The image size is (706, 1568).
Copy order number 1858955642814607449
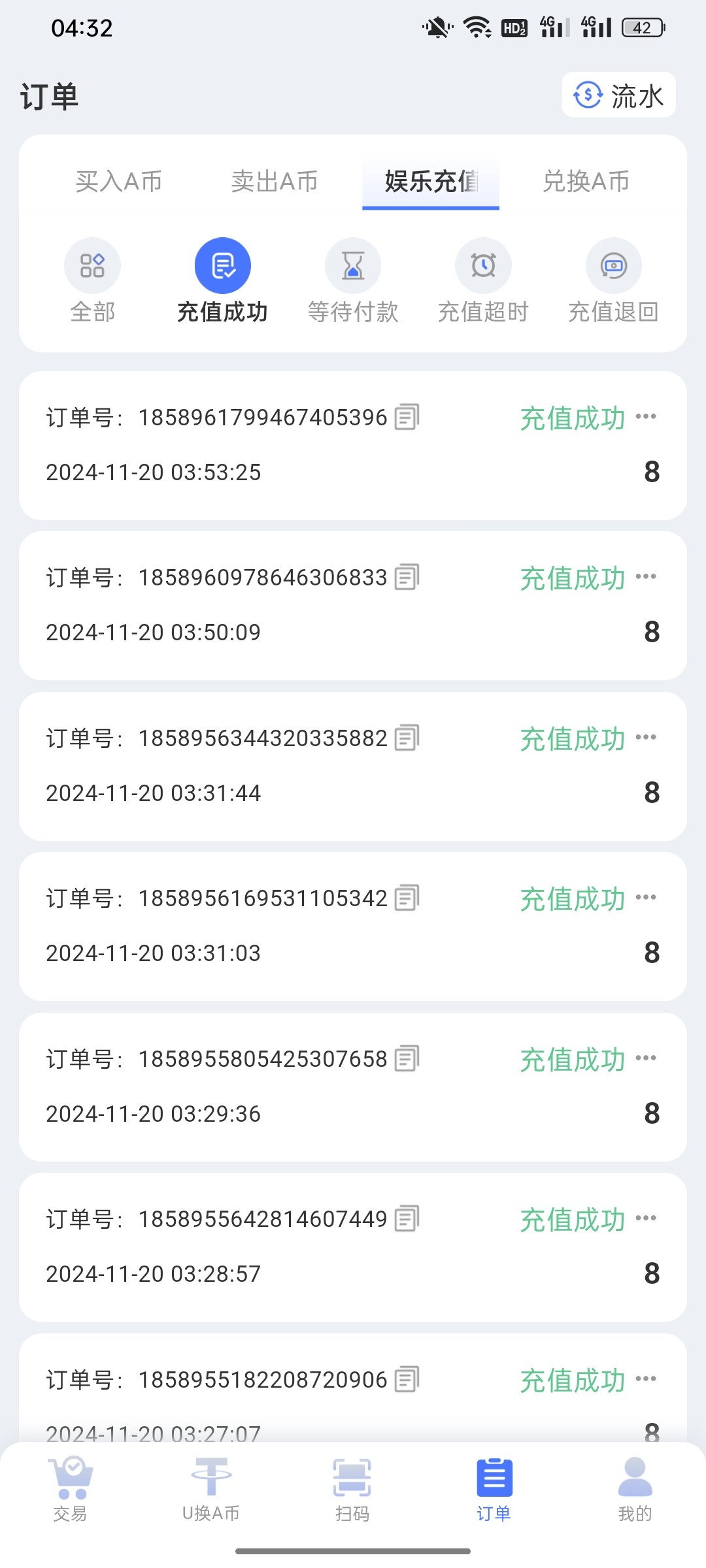coord(407,1218)
